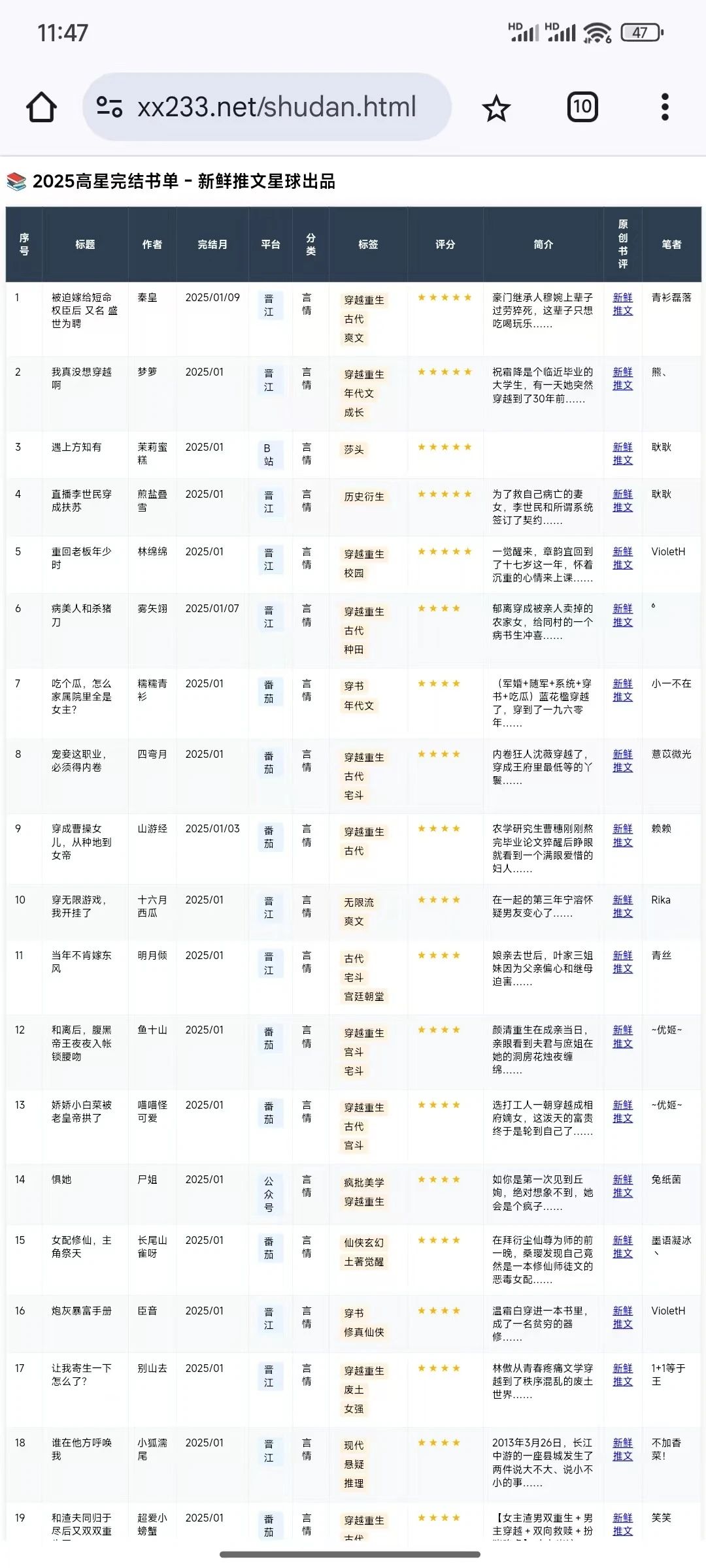Screen dimensions: 706x1568
Task: Tap the xx233.net address bar
Action: tap(267, 107)
